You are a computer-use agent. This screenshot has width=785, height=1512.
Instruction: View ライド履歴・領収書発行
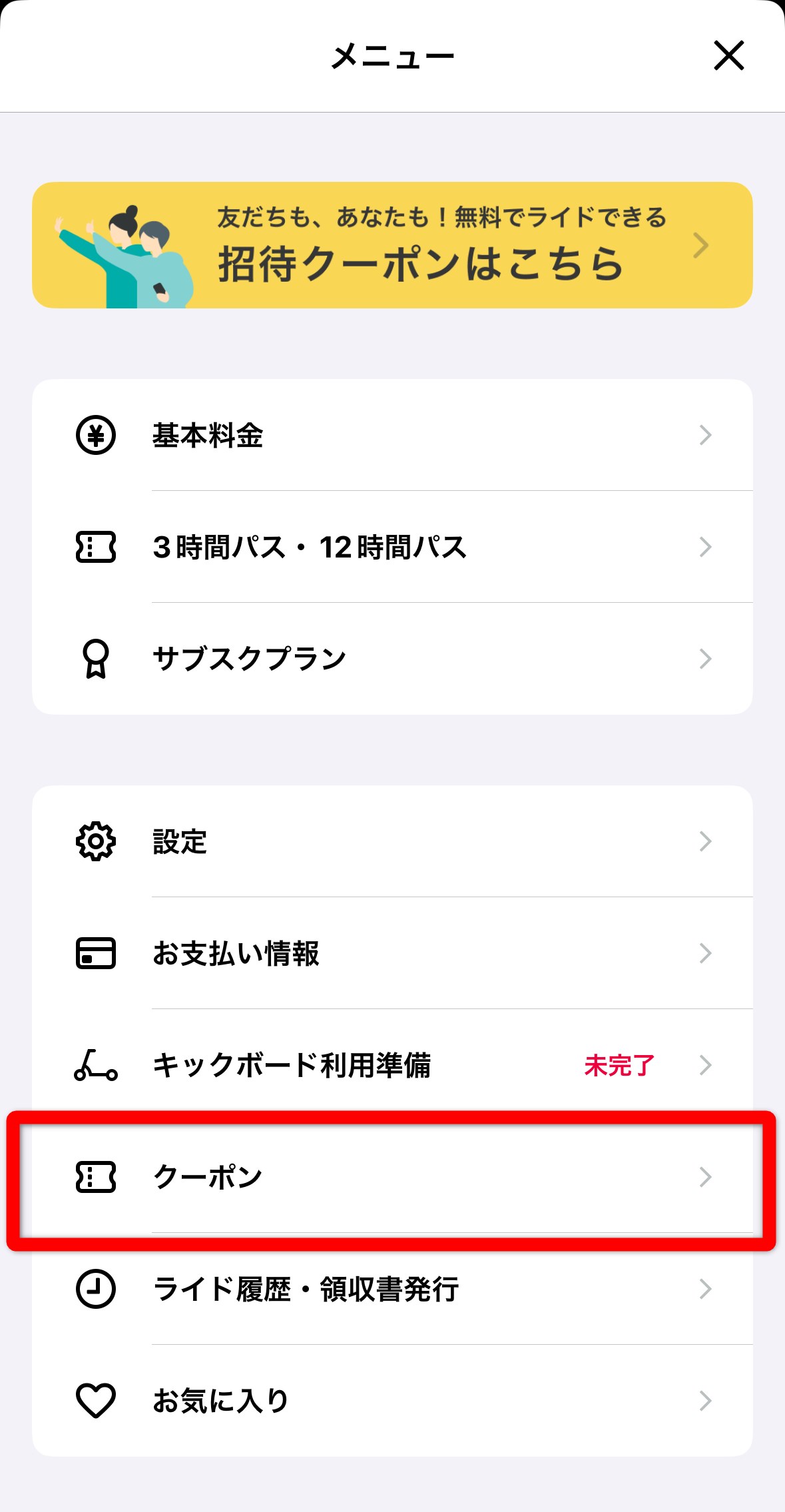point(392,1289)
